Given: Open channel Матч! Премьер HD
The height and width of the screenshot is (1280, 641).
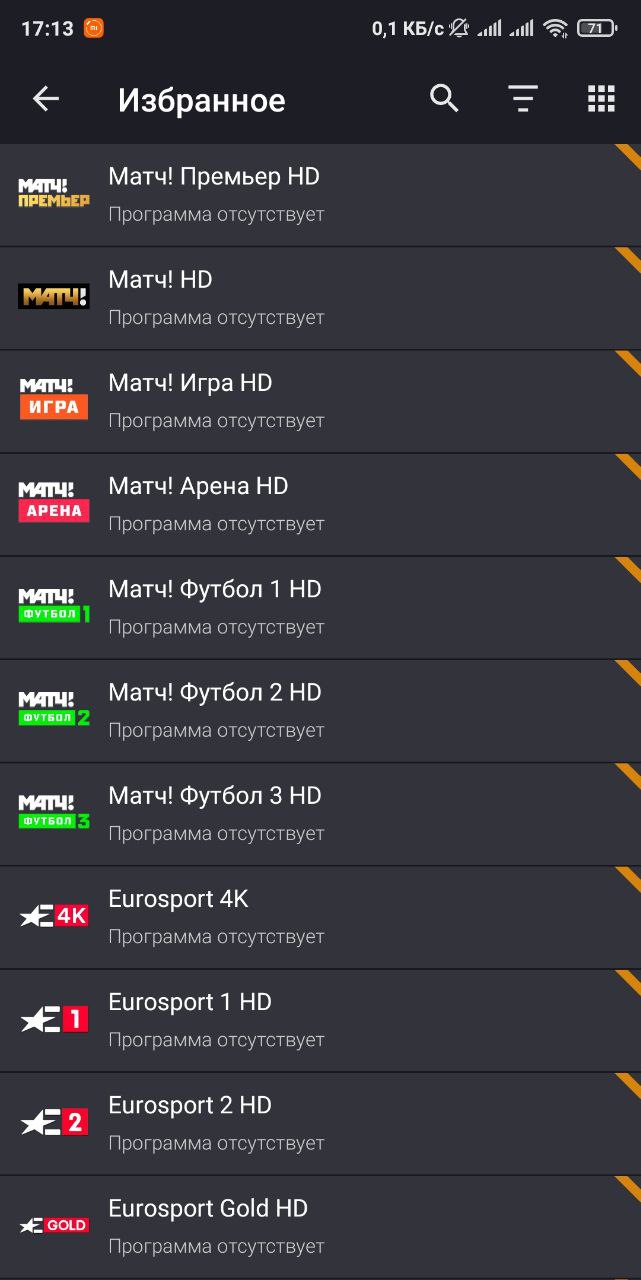Looking at the screenshot, I should pos(320,195).
